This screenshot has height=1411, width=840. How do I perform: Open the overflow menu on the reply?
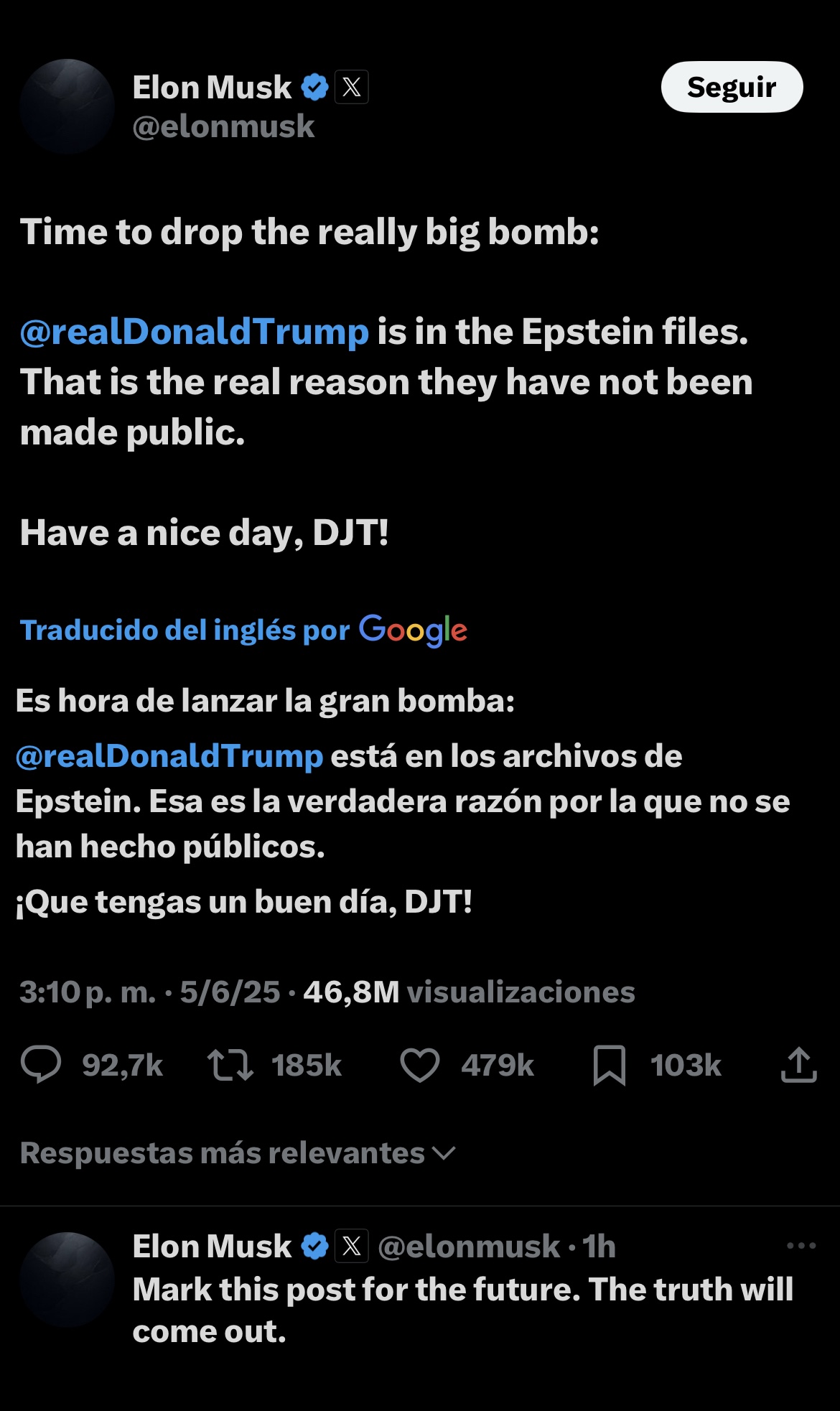[x=801, y=1246]
